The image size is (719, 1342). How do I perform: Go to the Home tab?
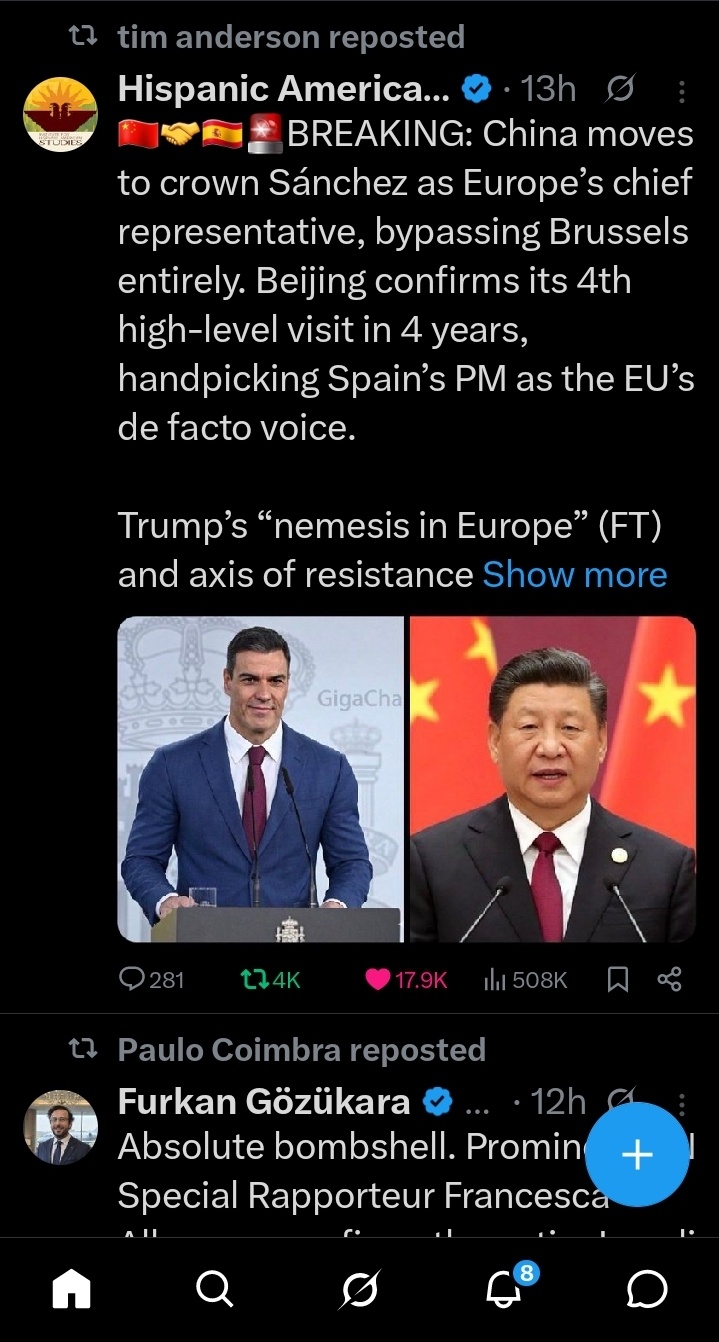point(71,1289)
